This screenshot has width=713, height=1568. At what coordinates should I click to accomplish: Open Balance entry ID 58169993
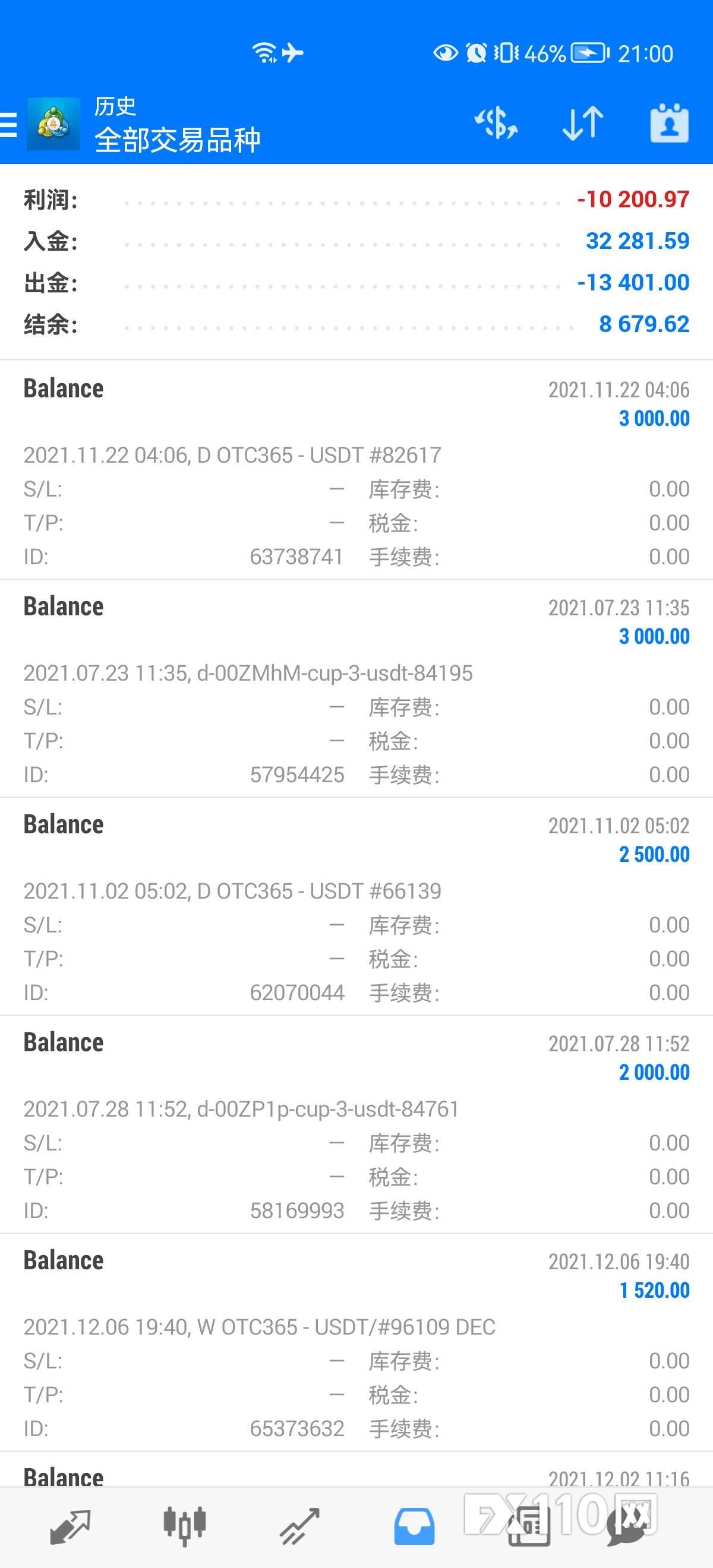[x=356, y=1124]
